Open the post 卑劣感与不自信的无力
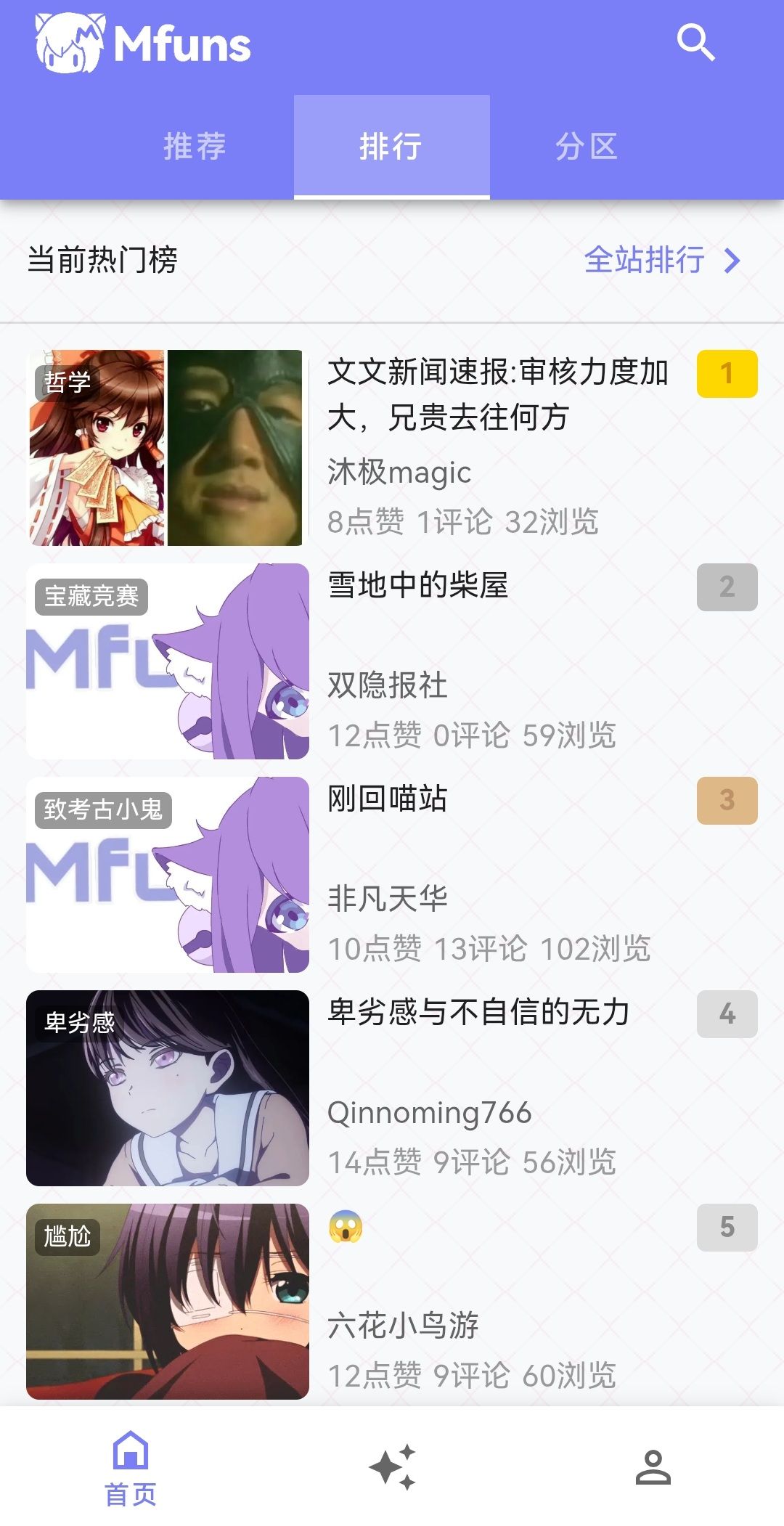The width and height of the screenshot is (784, 1526). pyautogui.click(x=478, y=1013)
